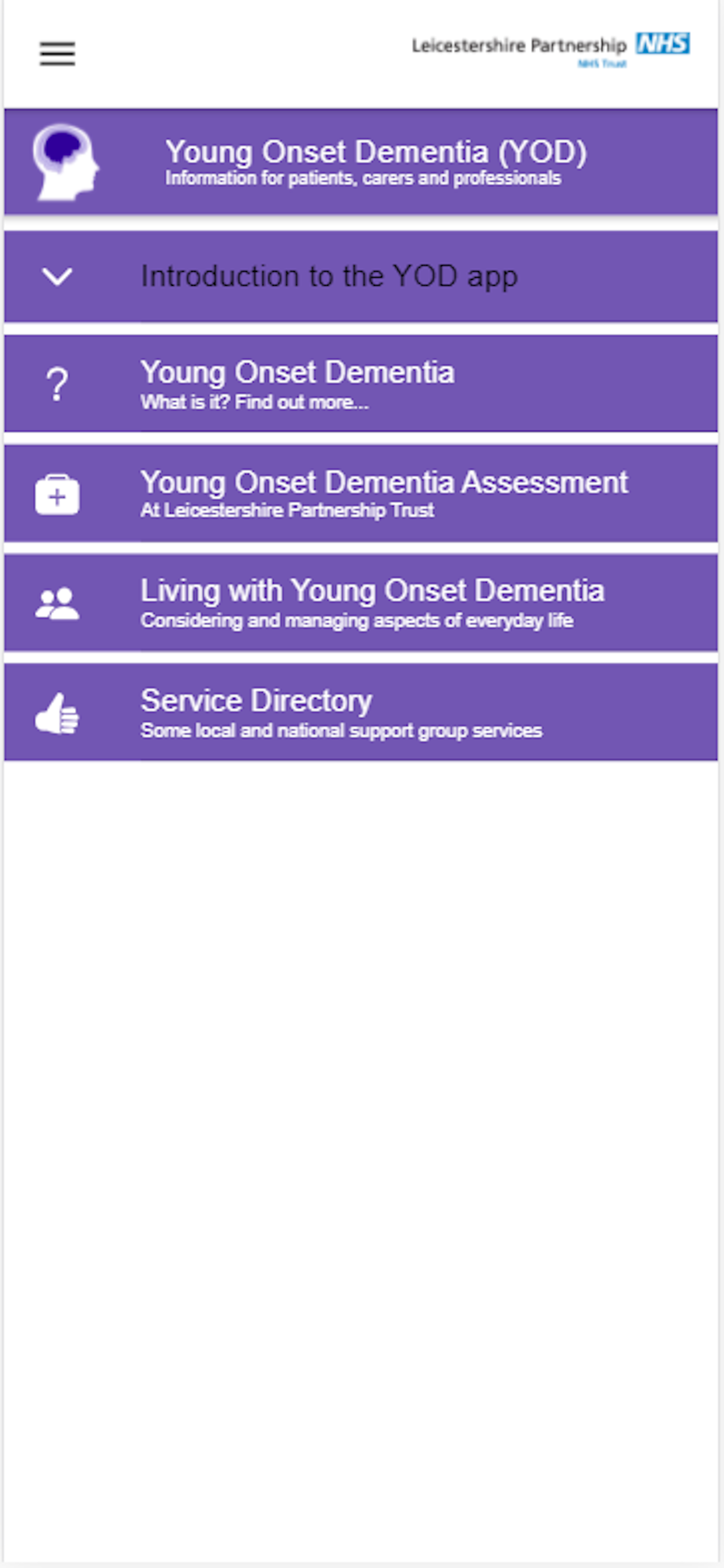Click the Living with Young Onset Dementia row
The image size is (724, 1568).
pos(362,601)
